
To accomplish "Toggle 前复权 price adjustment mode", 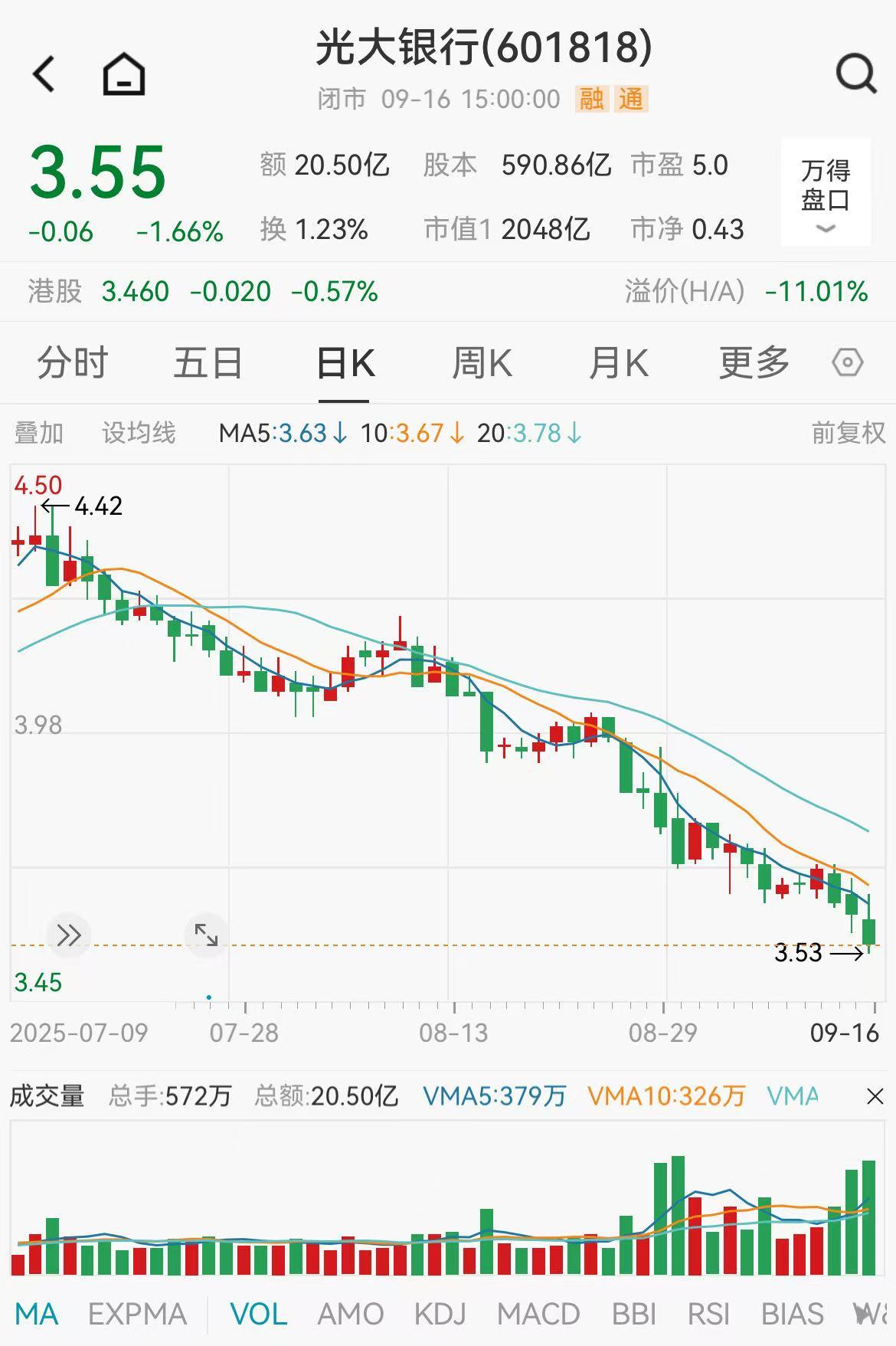I will pyautogui.click(x=846, y=432).
